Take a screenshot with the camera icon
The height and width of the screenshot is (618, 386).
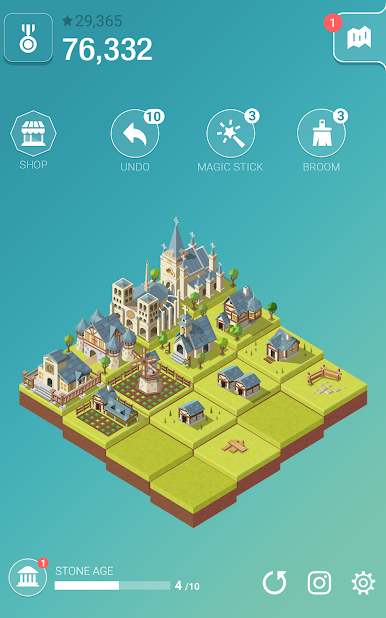pyautogui.click(x=319, y=583)
